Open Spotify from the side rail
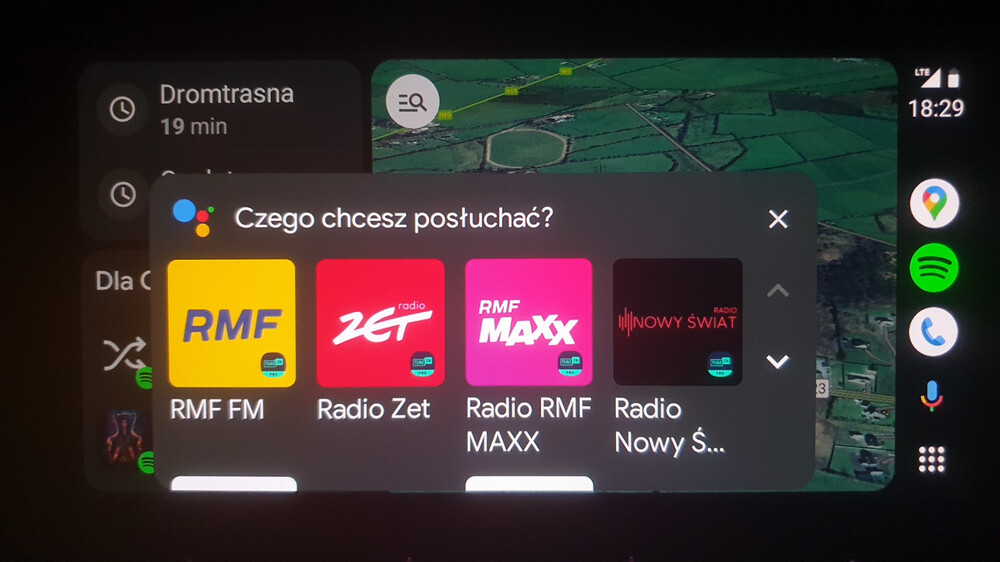The height and width of the screenshot is (562, 1000). click(934, 268)
